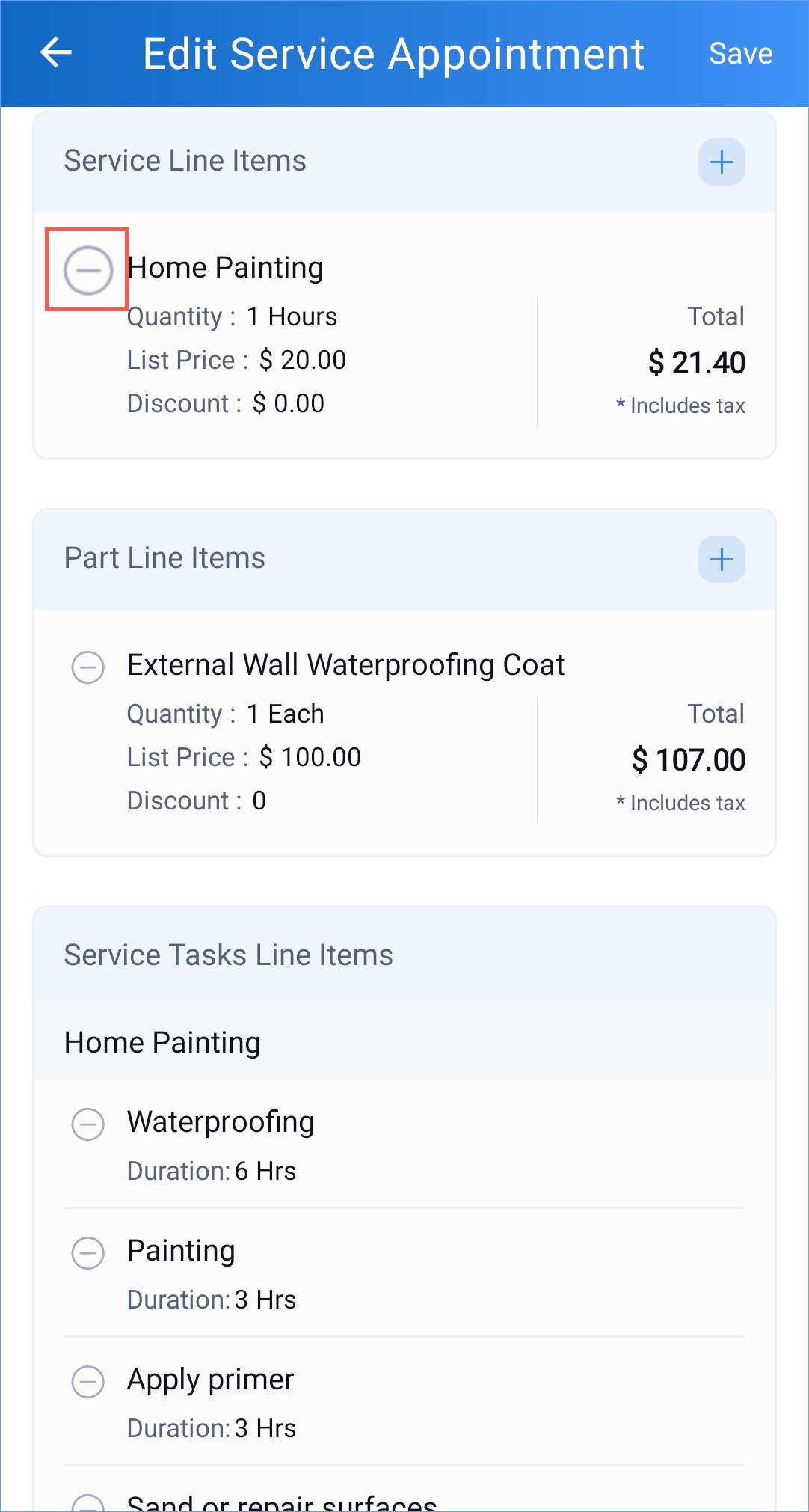The image size is (809, 1512).
Task: Remove the Home Painting service line item
Action: pyautogui.click(x=88, y=270)
